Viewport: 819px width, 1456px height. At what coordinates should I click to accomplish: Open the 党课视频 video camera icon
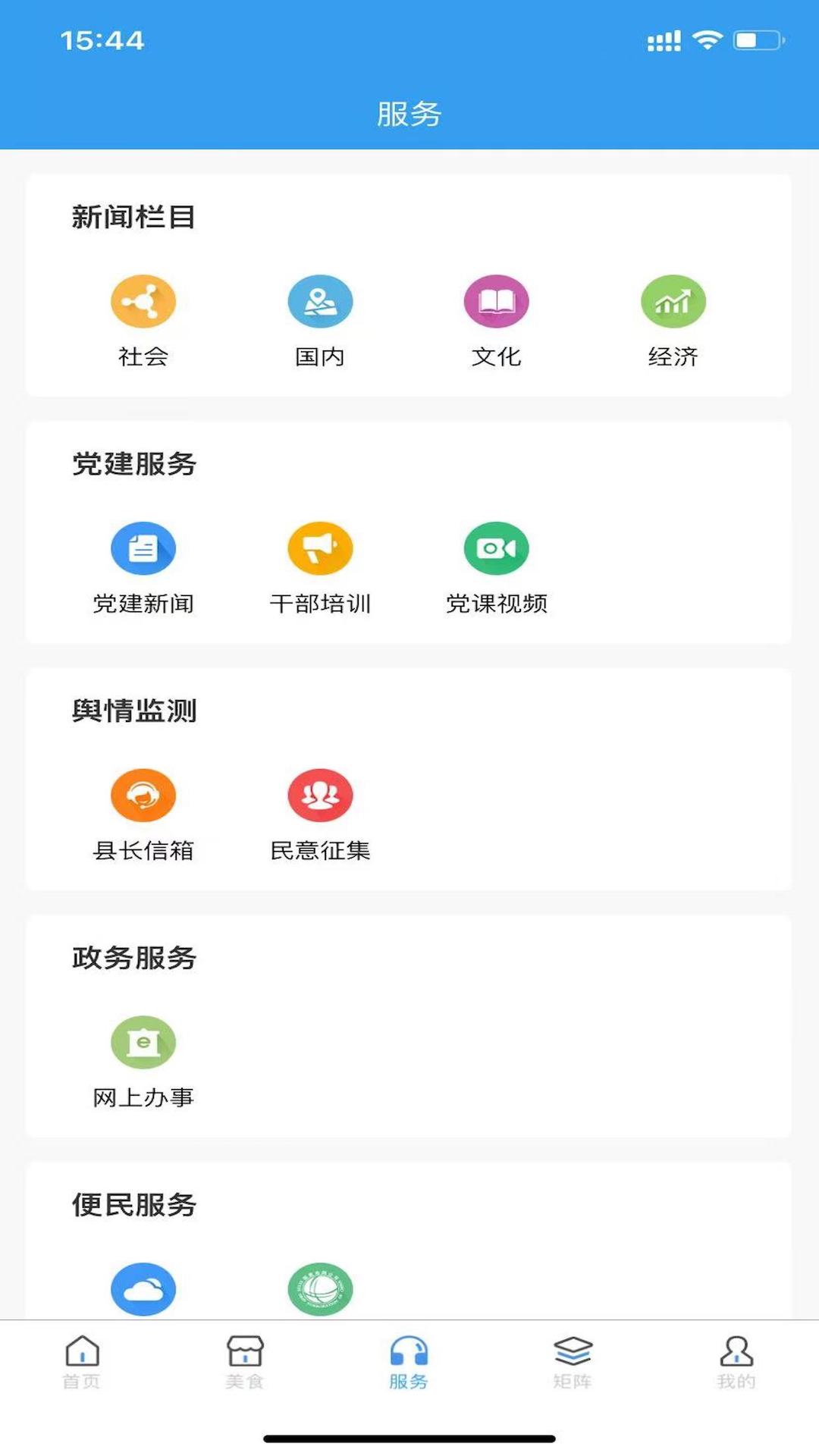click(497, 548)
